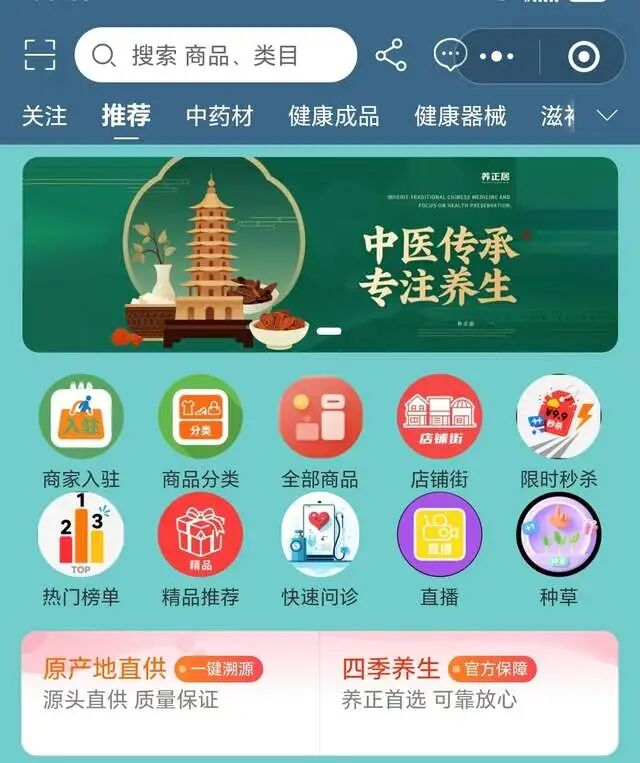Select the 健康成品 tab
Viewport: 640px width, 763px height.
334,116
